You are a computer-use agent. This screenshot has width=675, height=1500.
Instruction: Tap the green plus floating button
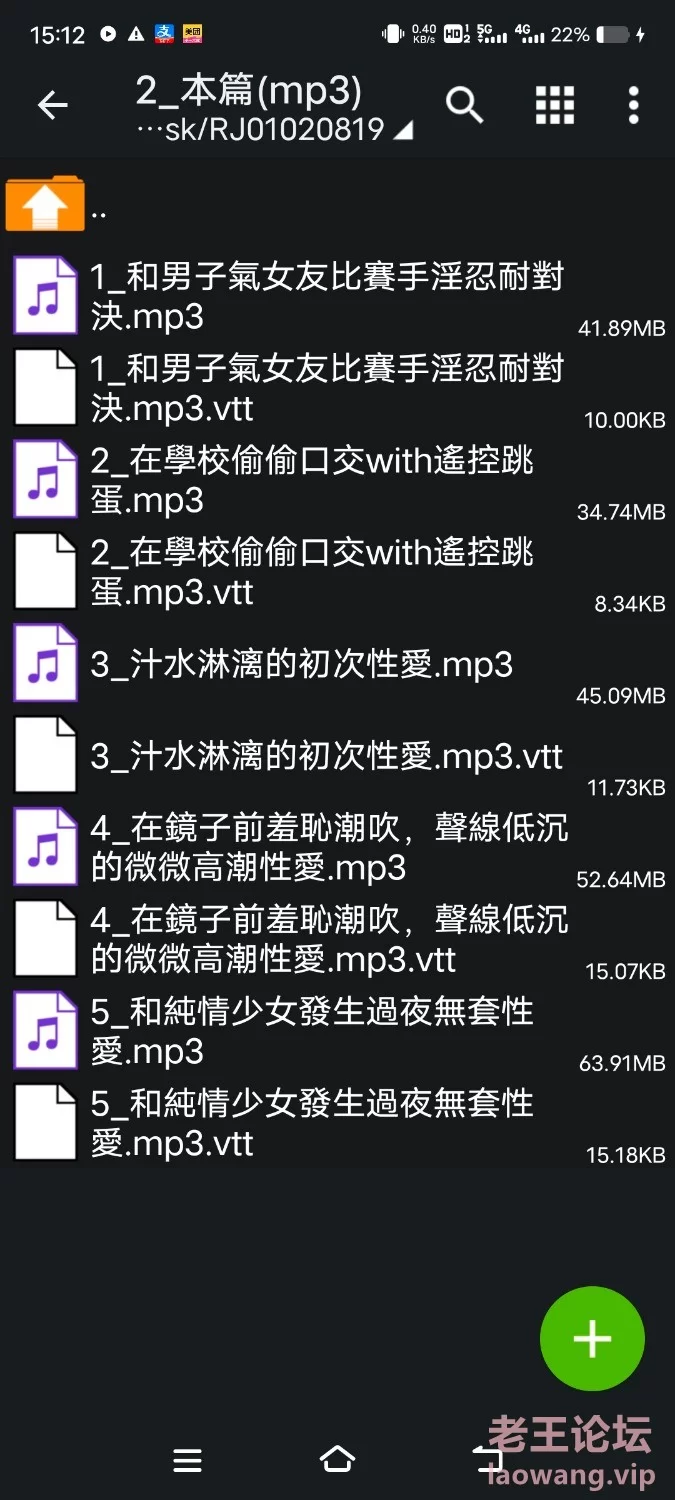coord(592,1339)
